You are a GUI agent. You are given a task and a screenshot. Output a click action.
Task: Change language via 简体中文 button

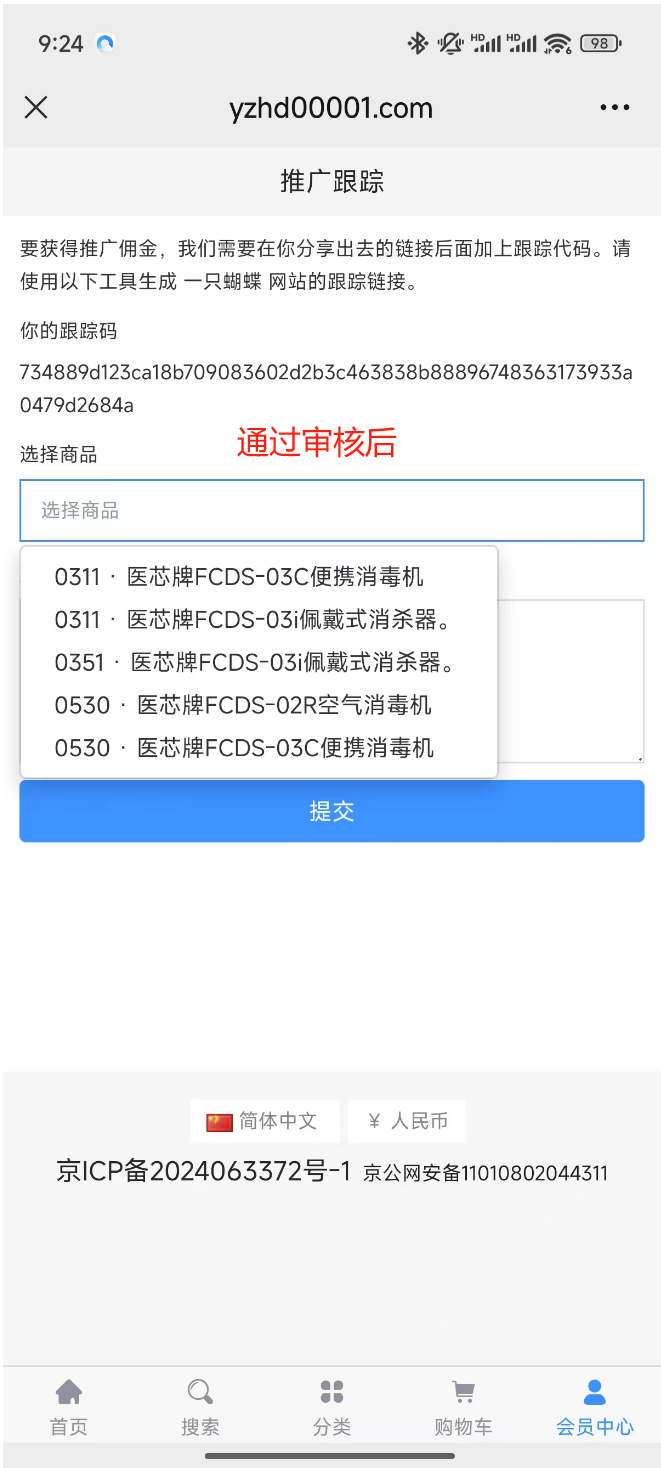point(264,1121)
